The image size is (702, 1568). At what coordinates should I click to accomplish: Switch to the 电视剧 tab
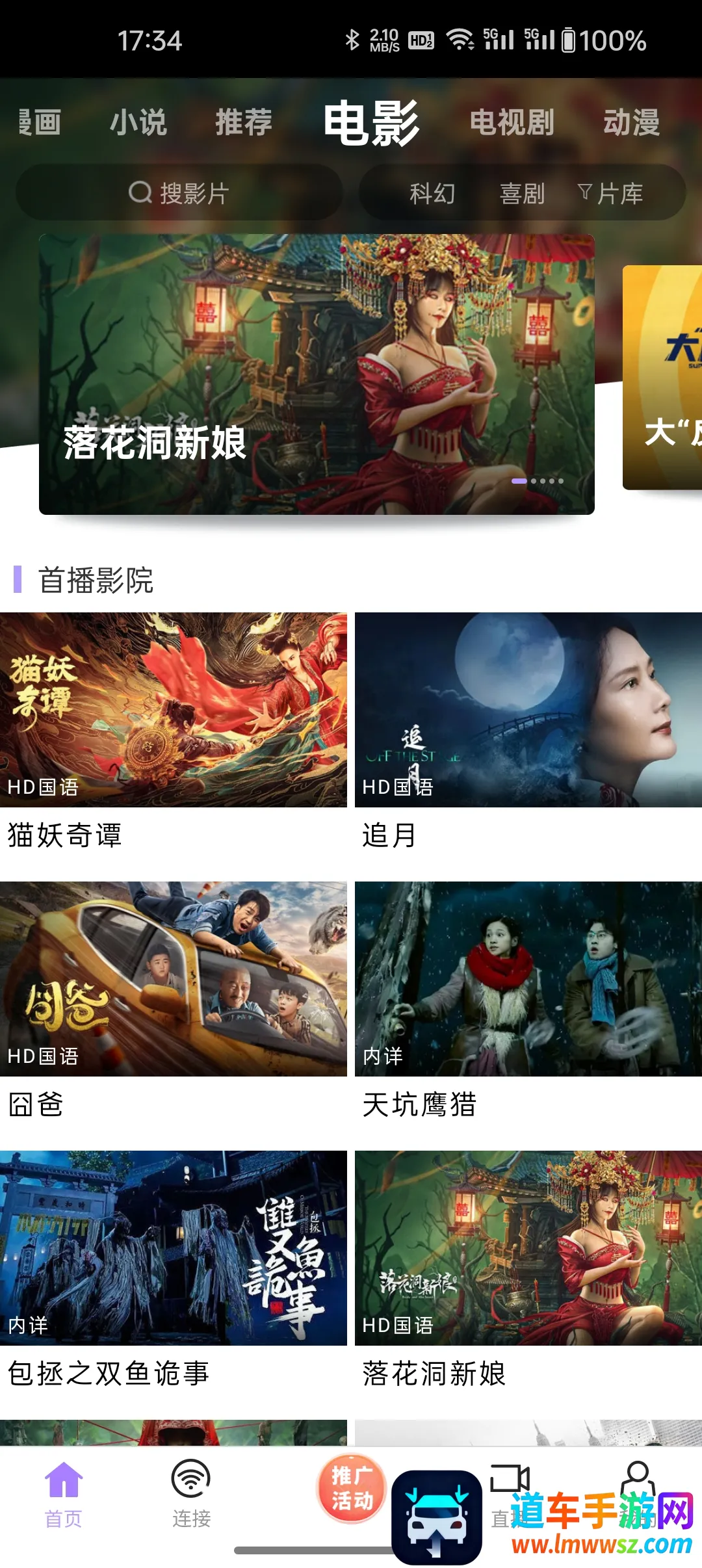(512, 122)
